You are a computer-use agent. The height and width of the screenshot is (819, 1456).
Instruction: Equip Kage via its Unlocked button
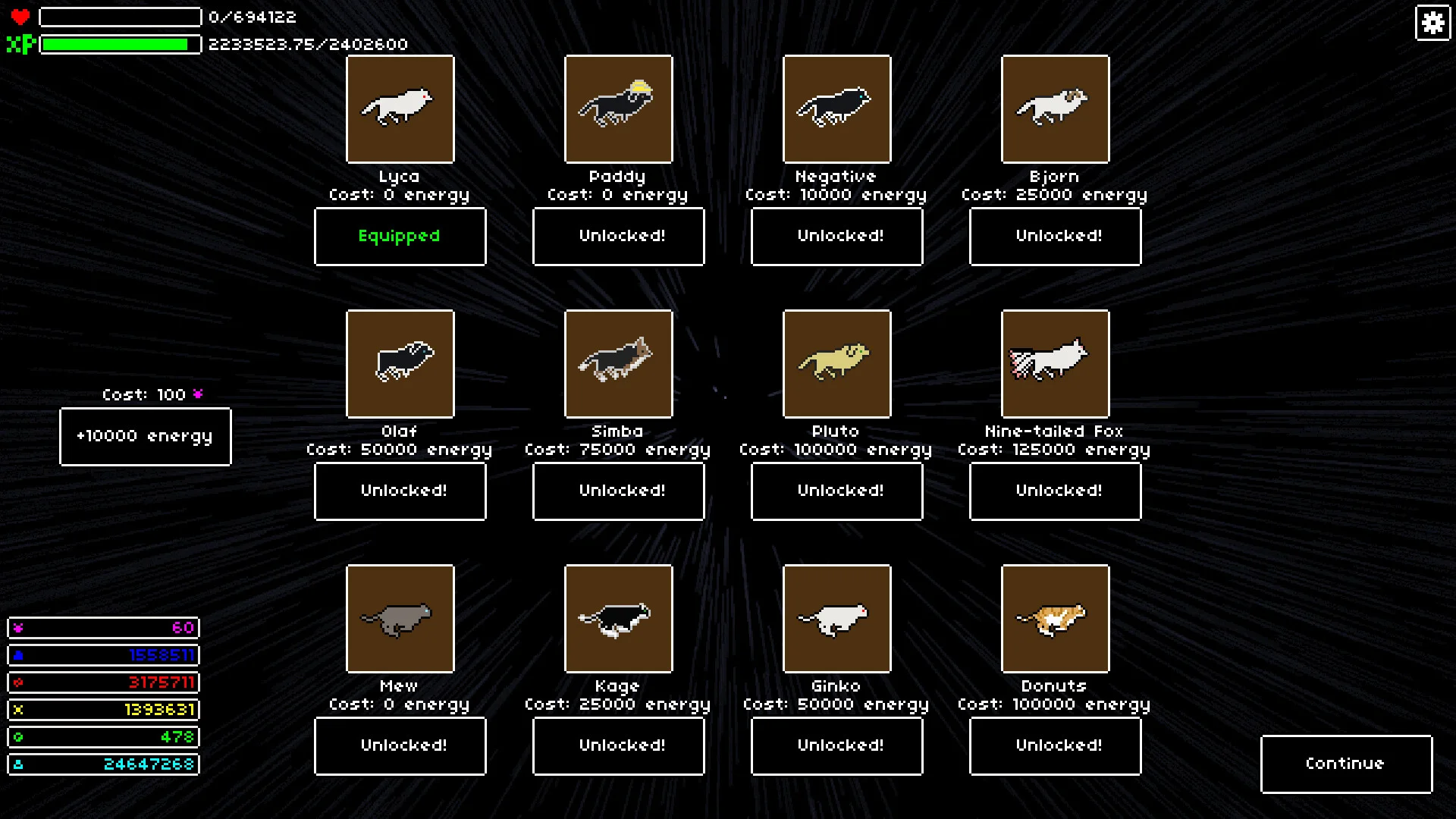click(618, 745)
